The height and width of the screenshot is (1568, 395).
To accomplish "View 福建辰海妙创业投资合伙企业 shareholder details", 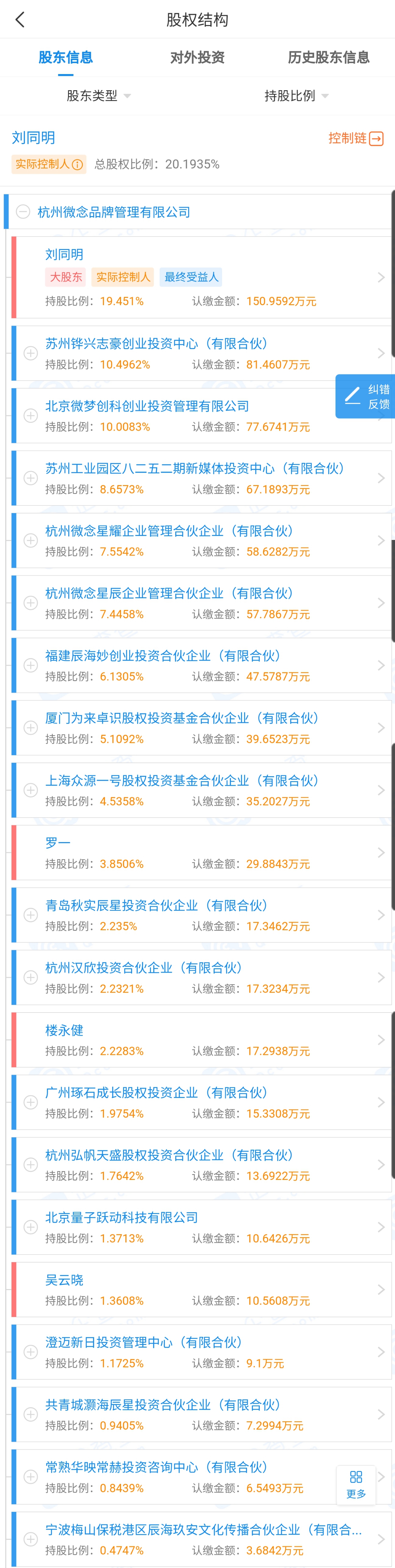I will click(201, 665).
